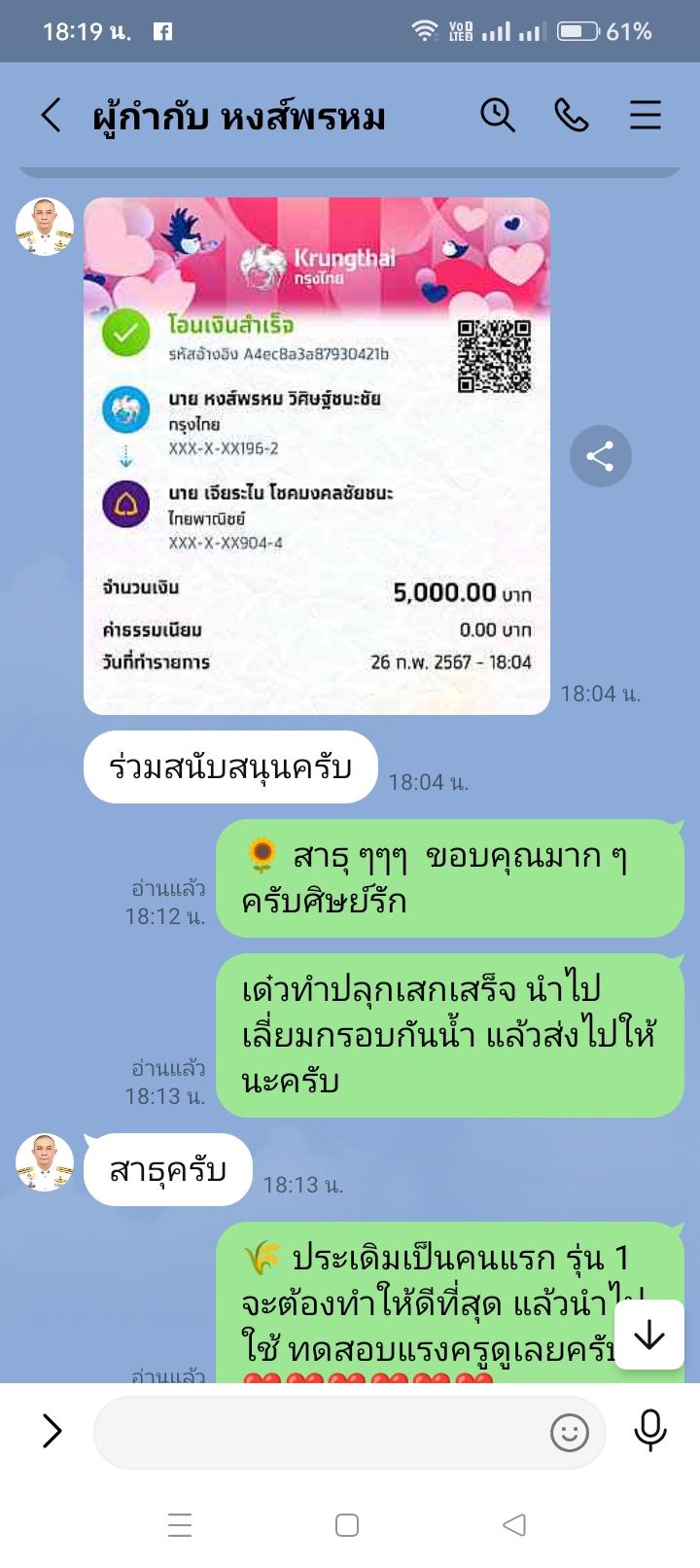Record a voice message with the microphone

point(649,1431)
